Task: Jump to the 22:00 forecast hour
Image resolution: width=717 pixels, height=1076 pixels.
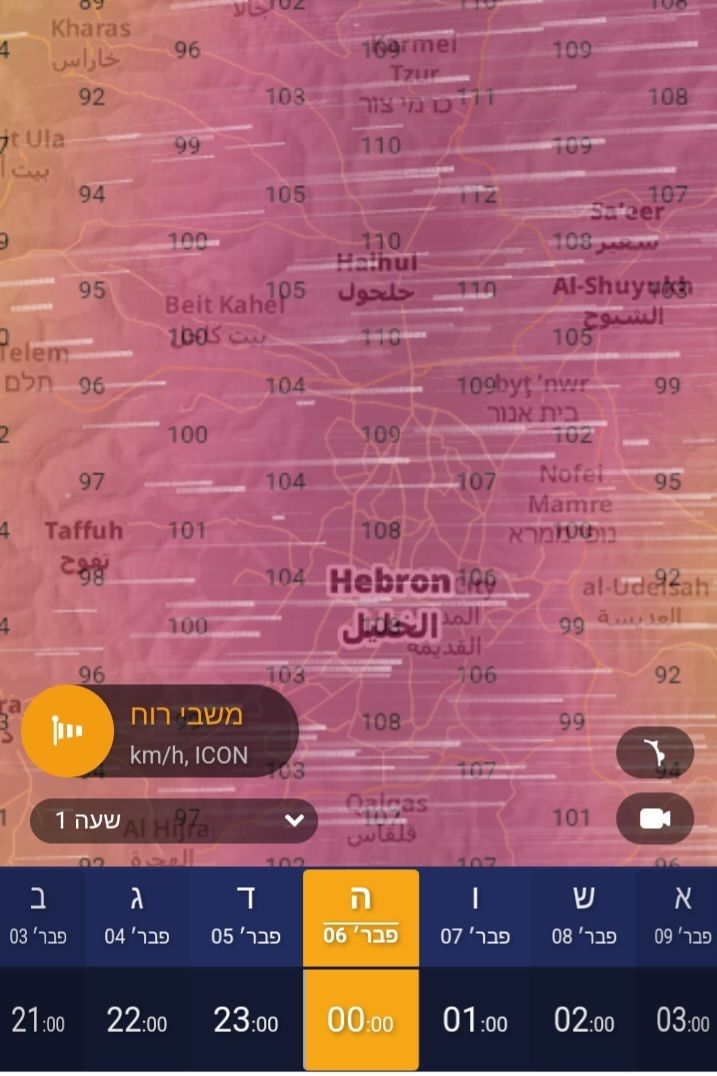Action: pyautogui.click(x=136, y=1021)
